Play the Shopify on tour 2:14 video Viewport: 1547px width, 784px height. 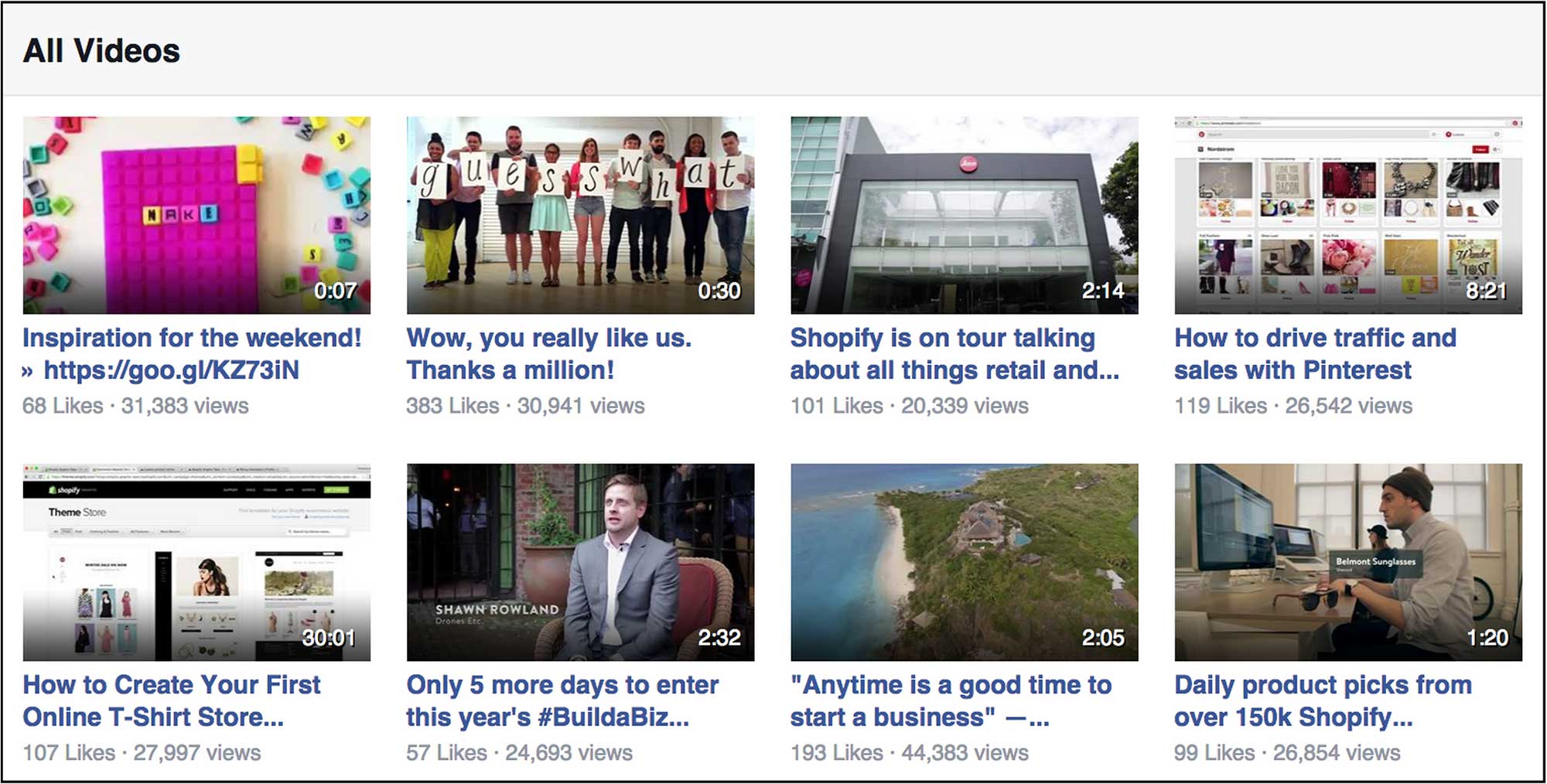click(964, 215)
